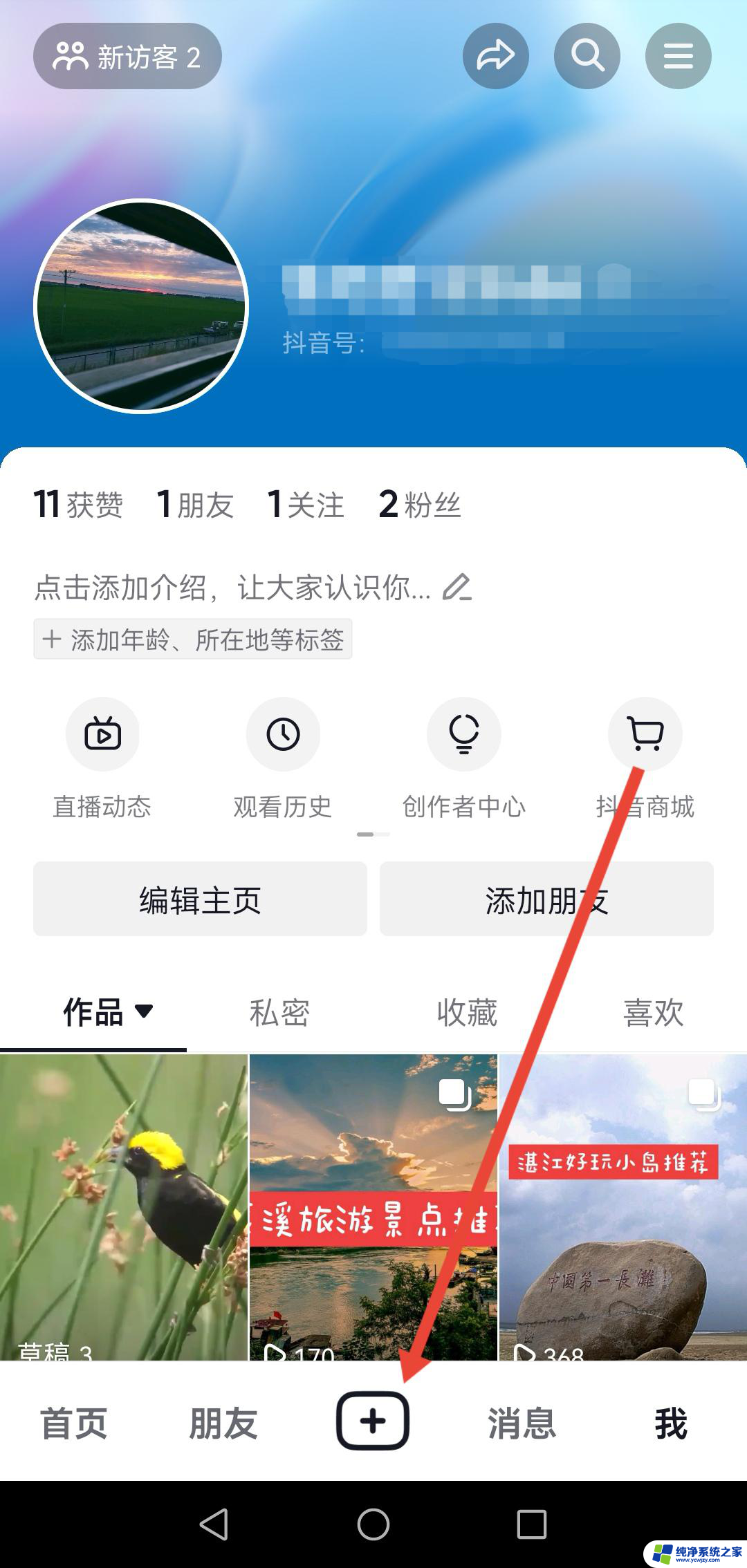This screenshot has width=747, height=1568.
Task: Create a new post with the plus button
Action: (373, 1421)
